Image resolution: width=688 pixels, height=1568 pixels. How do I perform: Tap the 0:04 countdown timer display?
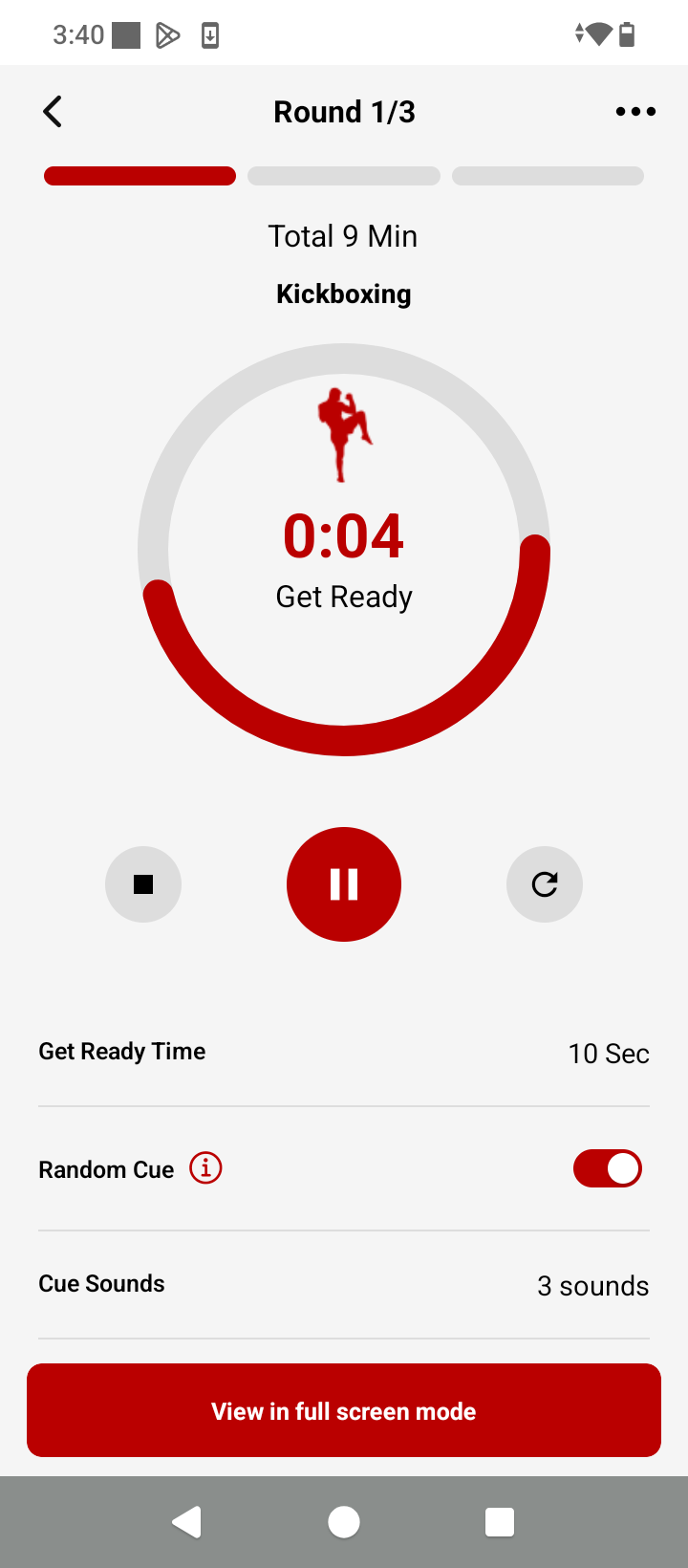click(x=344, y=534)
